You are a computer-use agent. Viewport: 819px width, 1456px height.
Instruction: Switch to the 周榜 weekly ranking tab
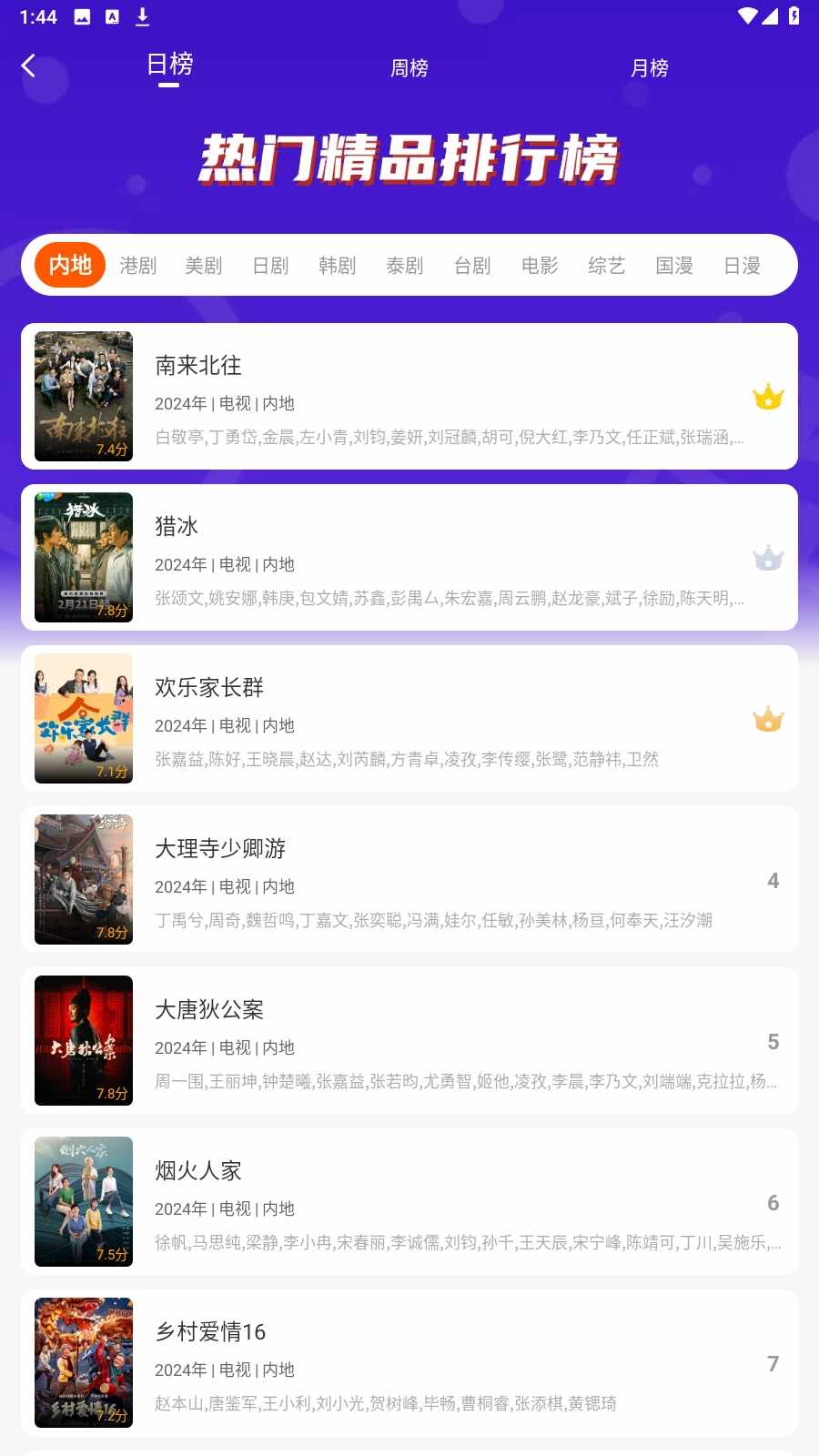pyautogui.click(x=409, y=68)
